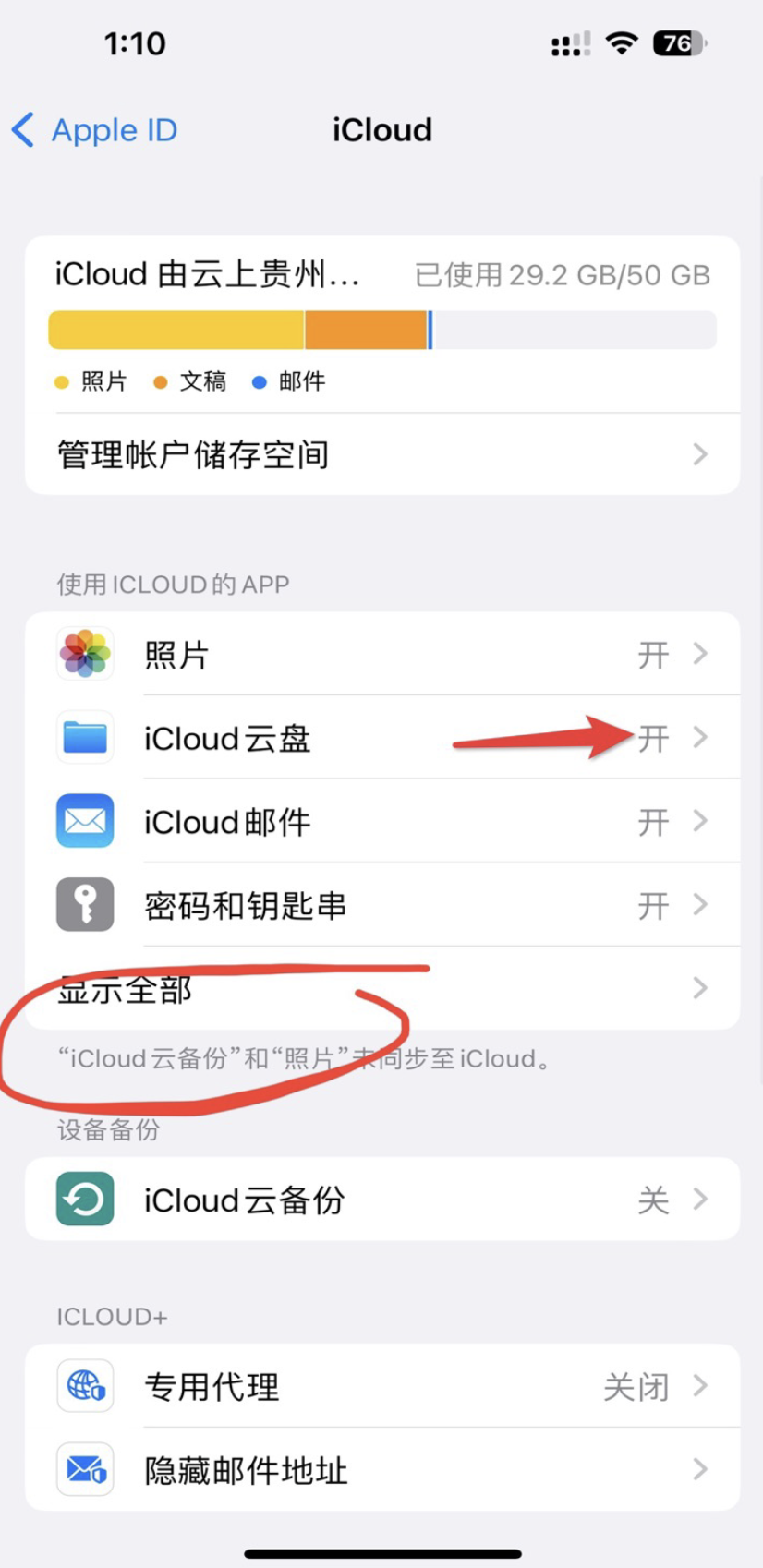Open 管理帐户储存空间
This screenshot has height=1568, width=763.
pos(381,454)
